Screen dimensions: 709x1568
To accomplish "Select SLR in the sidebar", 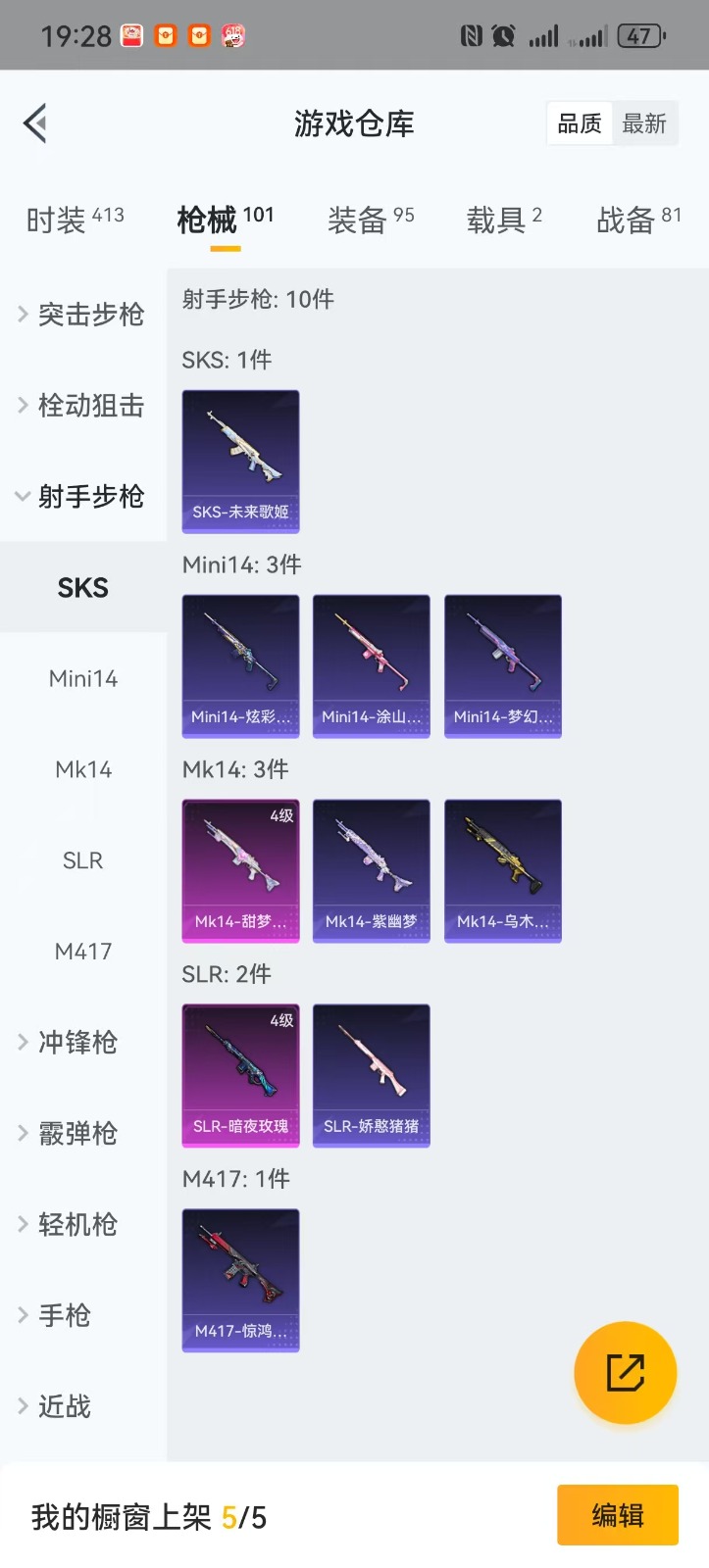I will pyautogui.click(x=83, y=860).
